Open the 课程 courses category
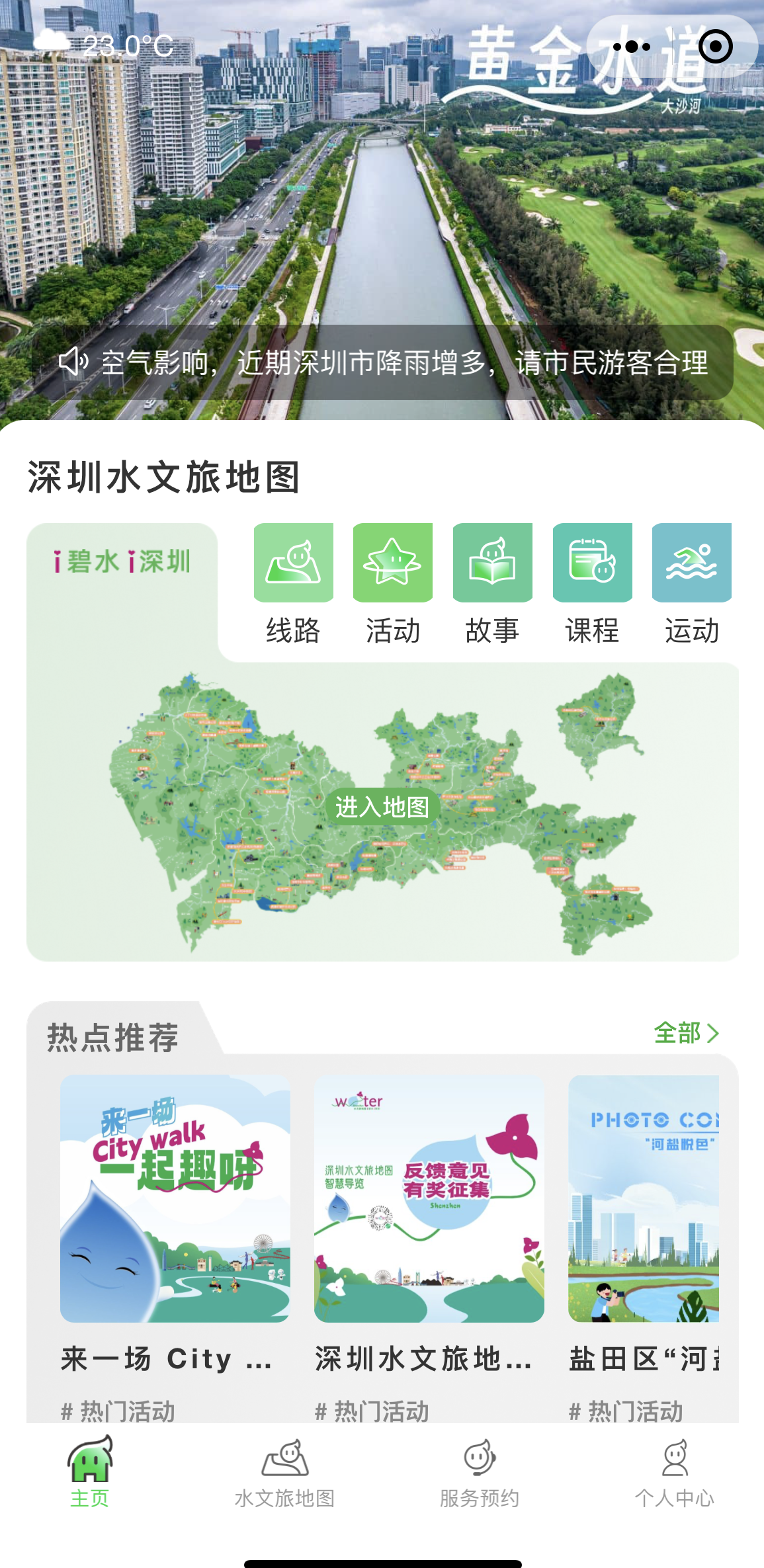The width and height of the screenshot is (764, 1568). pyautogui.click(x=592, y=583)
